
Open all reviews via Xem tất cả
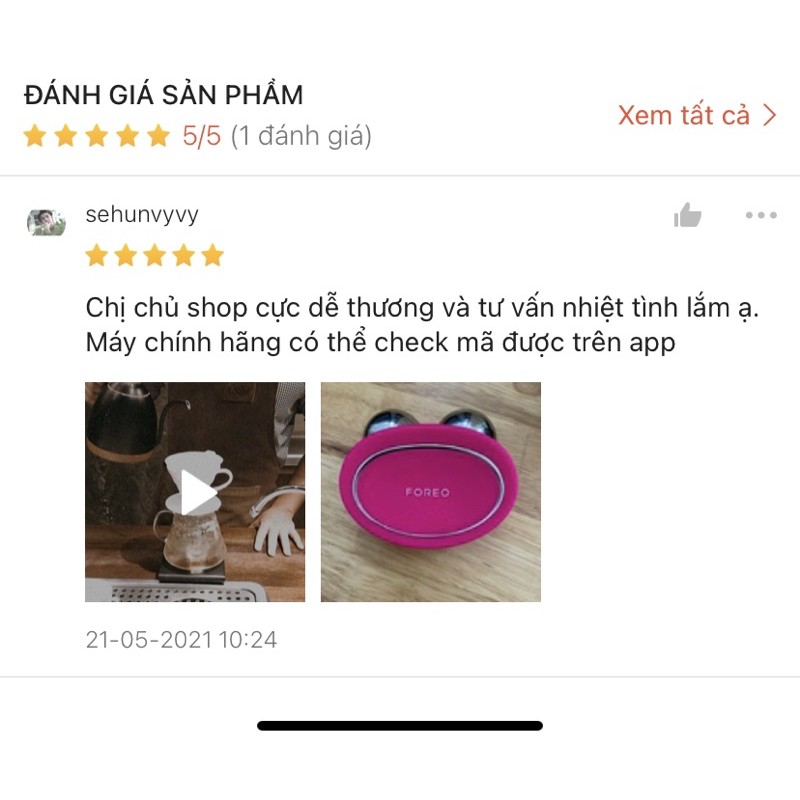point(696,116)
